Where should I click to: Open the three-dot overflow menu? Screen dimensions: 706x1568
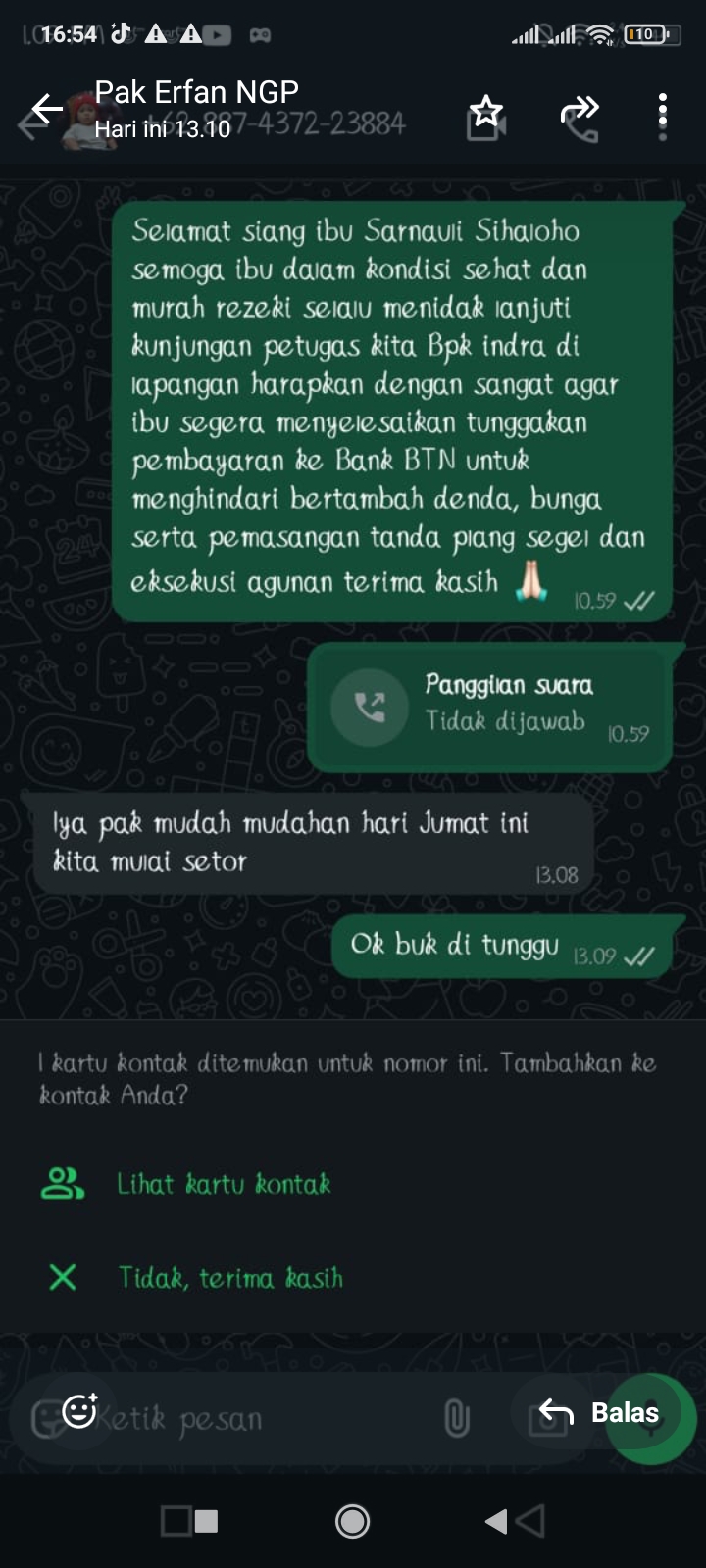(x=663, y=116)
